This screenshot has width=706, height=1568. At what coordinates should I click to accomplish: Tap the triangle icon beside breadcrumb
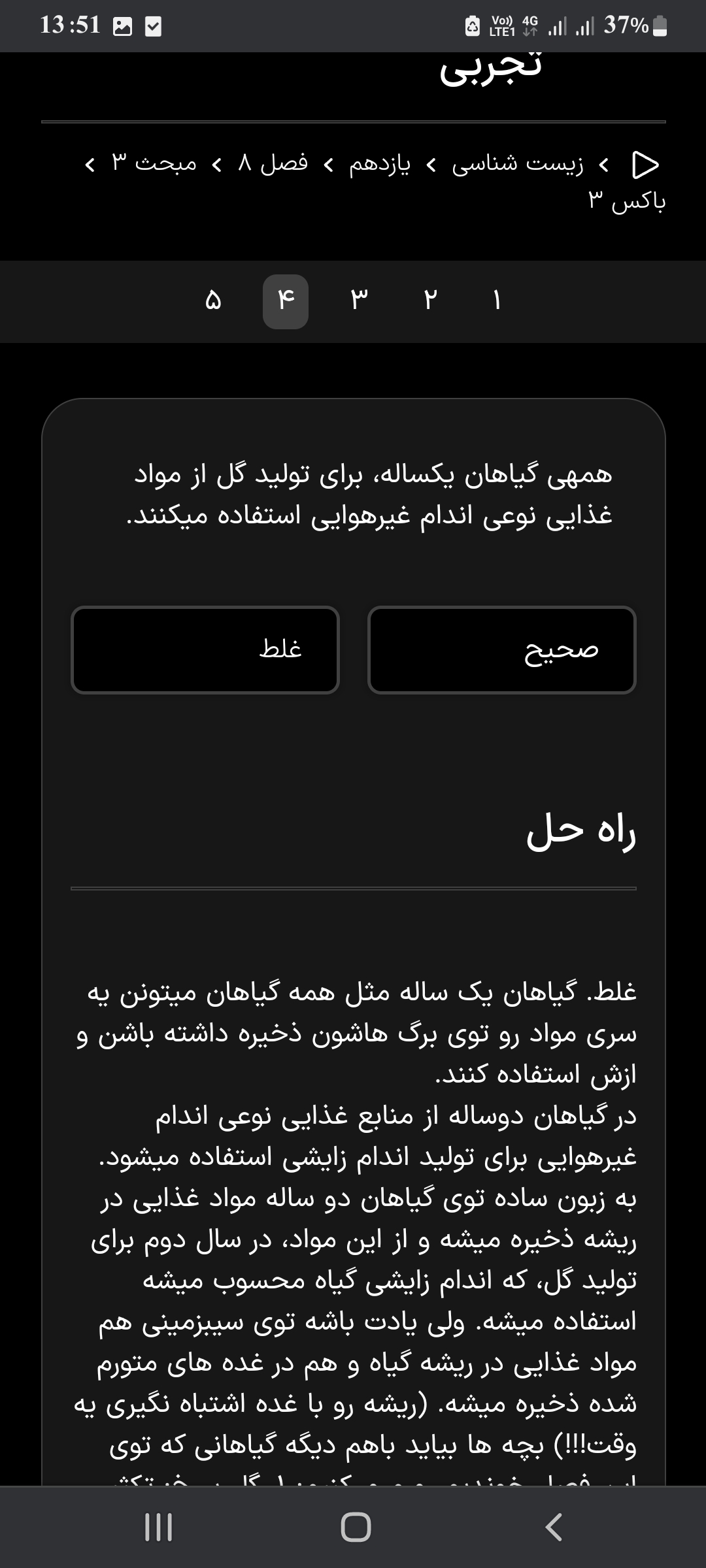tap(645, 165)
